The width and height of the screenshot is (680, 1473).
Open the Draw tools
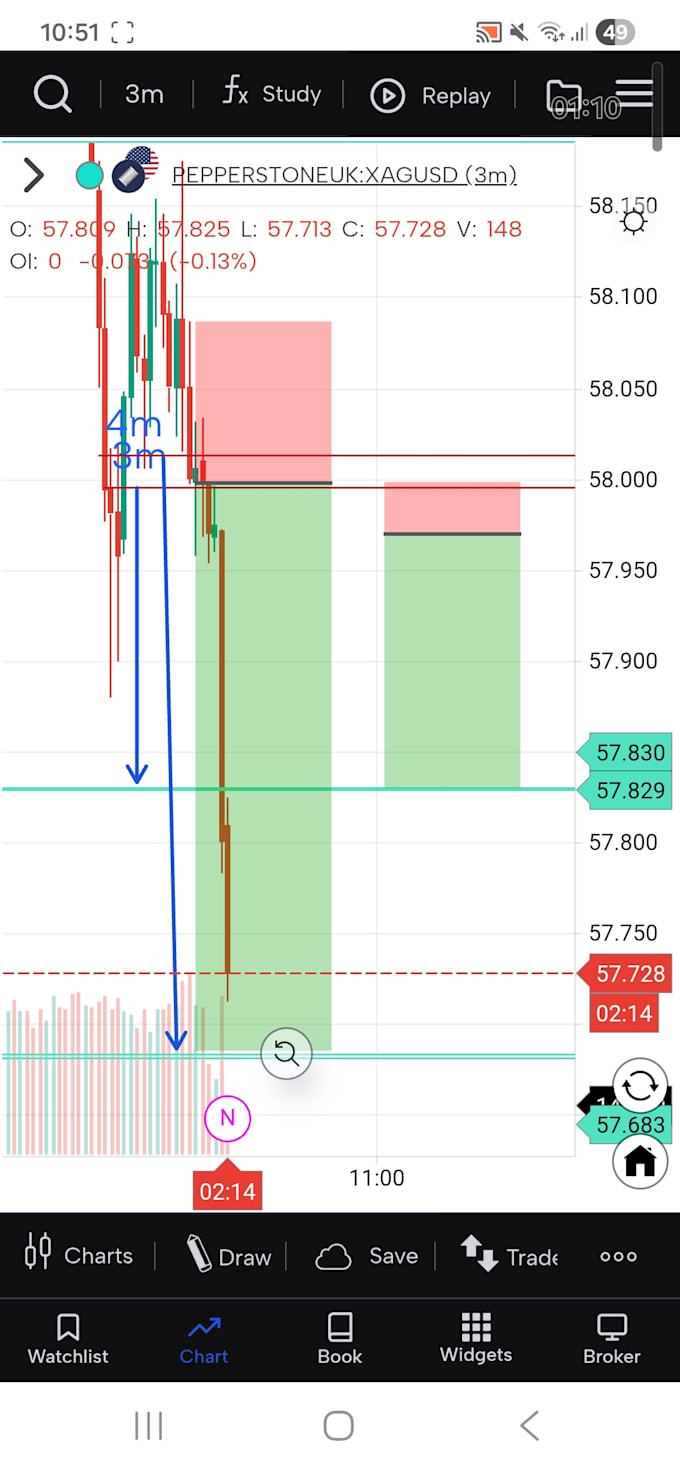pyautogui.click(x=229, y=1256)
